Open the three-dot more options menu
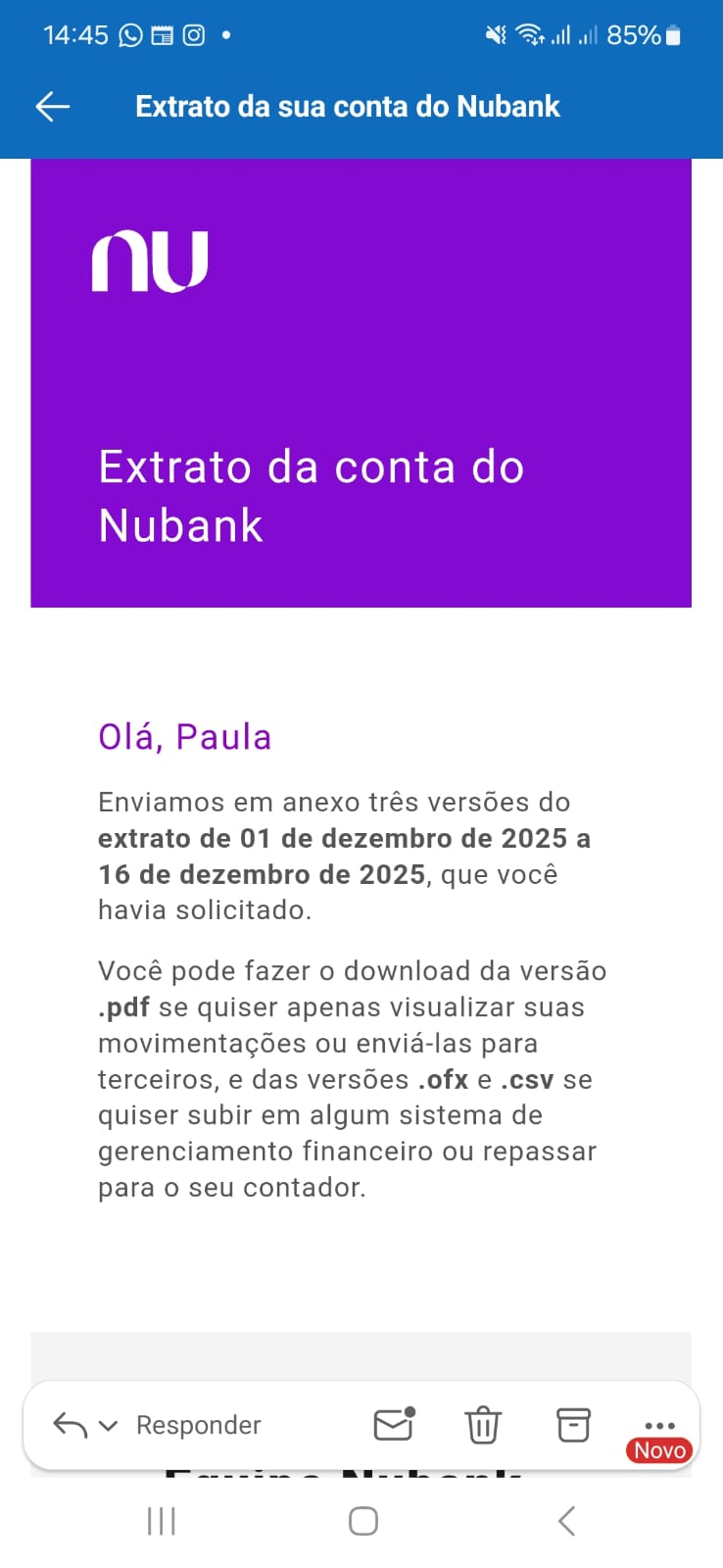This screenshot has width=723, height=1568. click(659, 1425)
